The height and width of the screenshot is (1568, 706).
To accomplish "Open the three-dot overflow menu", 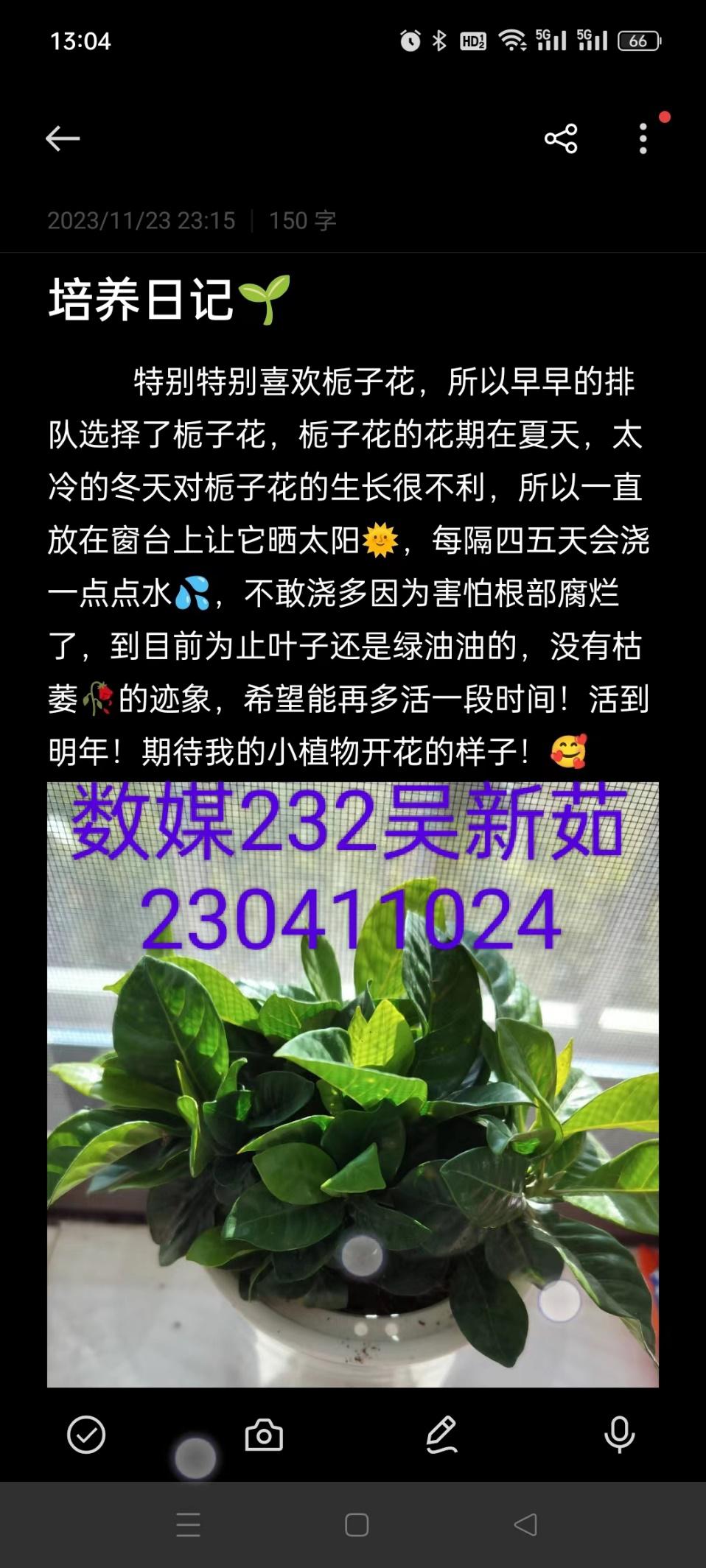I will 643,138.
